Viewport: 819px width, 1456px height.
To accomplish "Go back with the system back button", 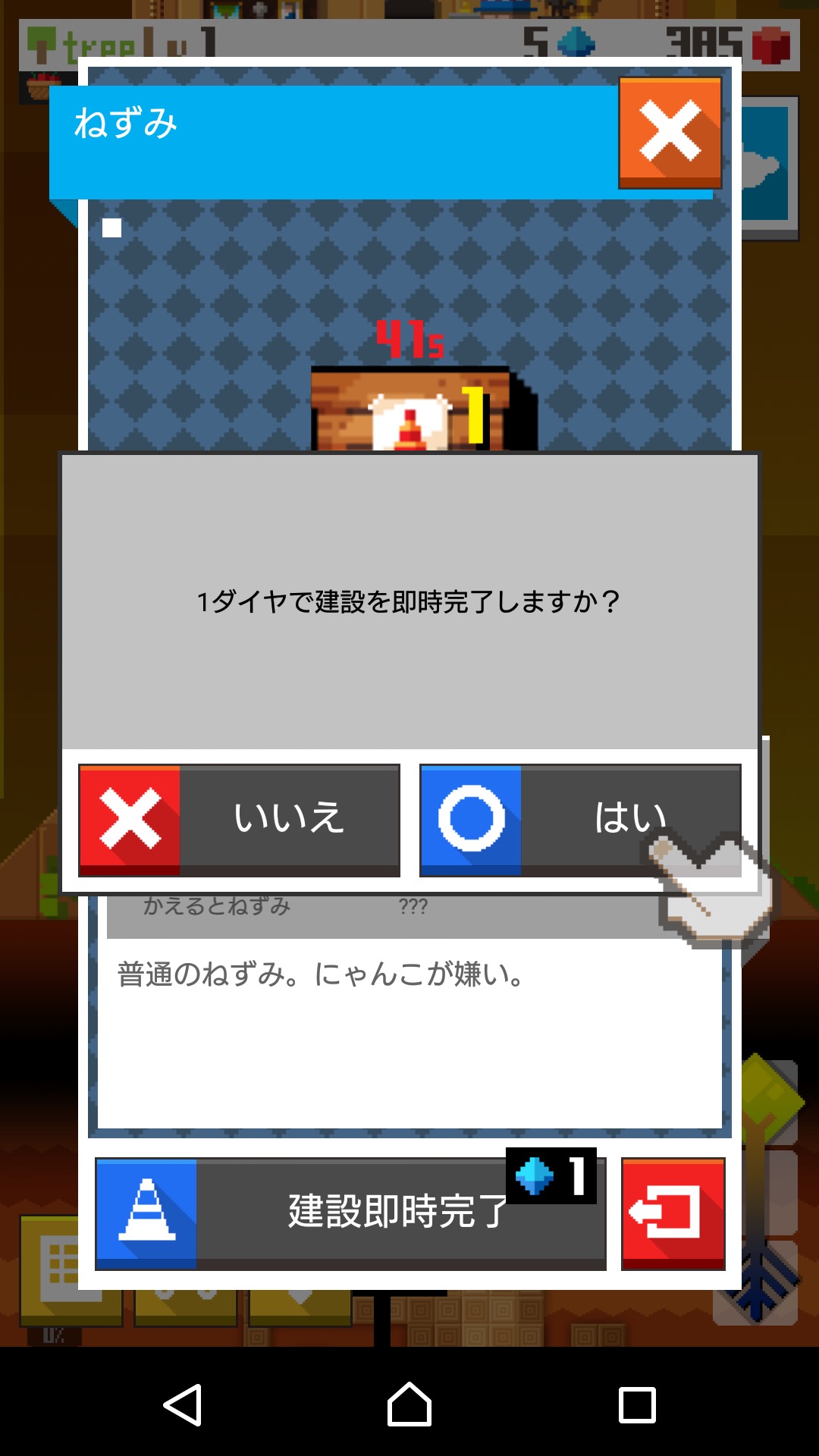I will click(183, 1404).
